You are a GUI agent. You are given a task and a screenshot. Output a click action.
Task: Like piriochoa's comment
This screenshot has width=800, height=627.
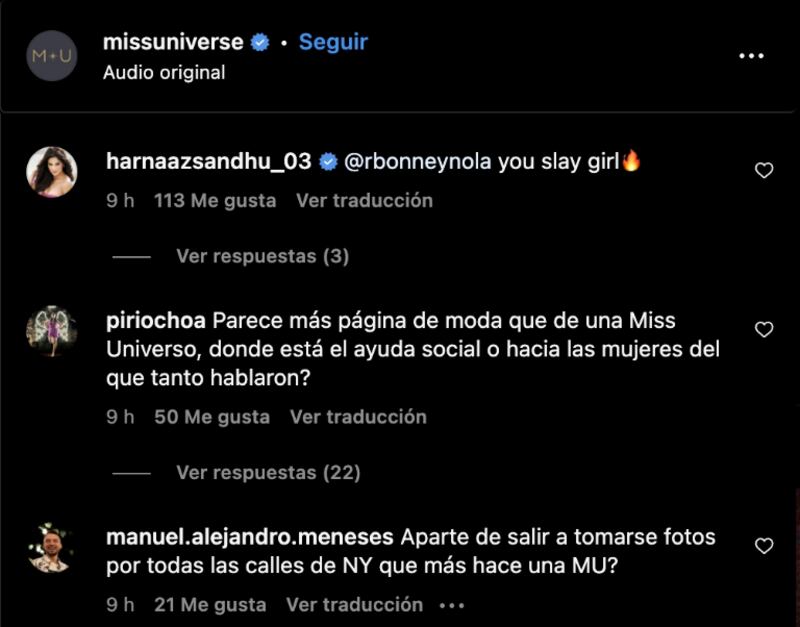click(x=764, y=329)
